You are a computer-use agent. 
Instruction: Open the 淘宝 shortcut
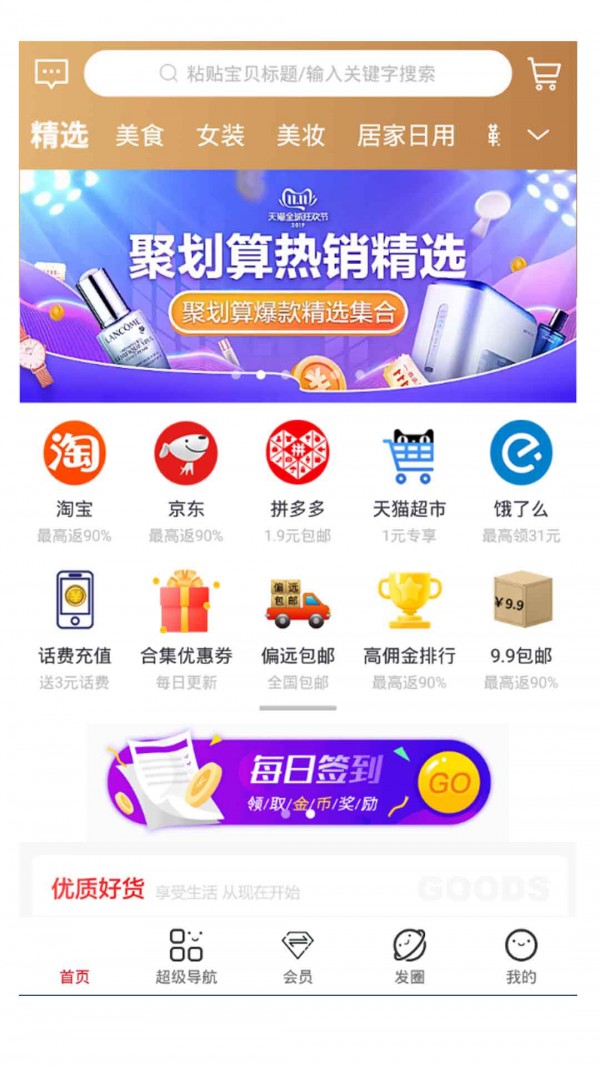coord(74,470)
